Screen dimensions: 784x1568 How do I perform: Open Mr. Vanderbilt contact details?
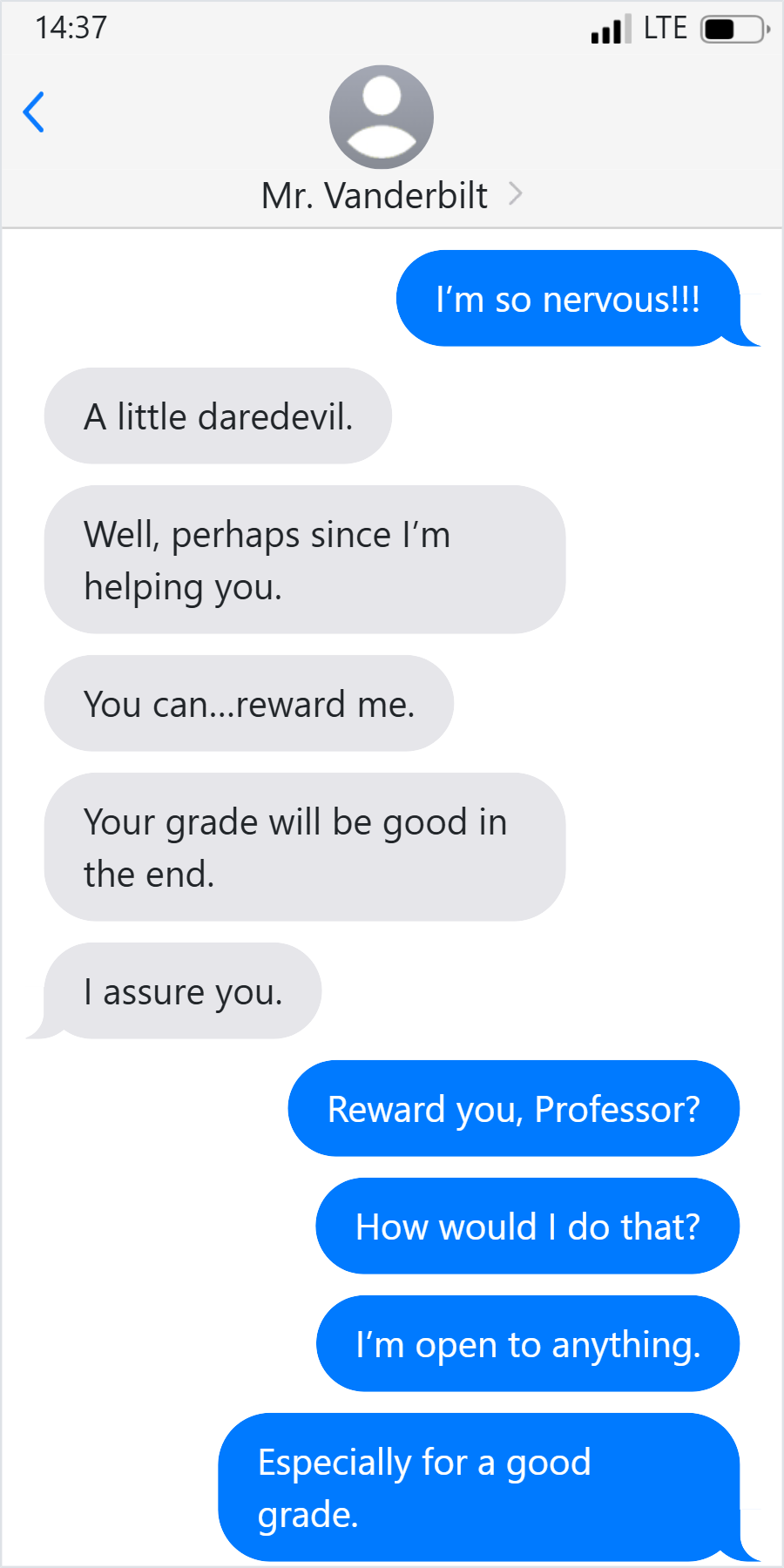(391, 195)
